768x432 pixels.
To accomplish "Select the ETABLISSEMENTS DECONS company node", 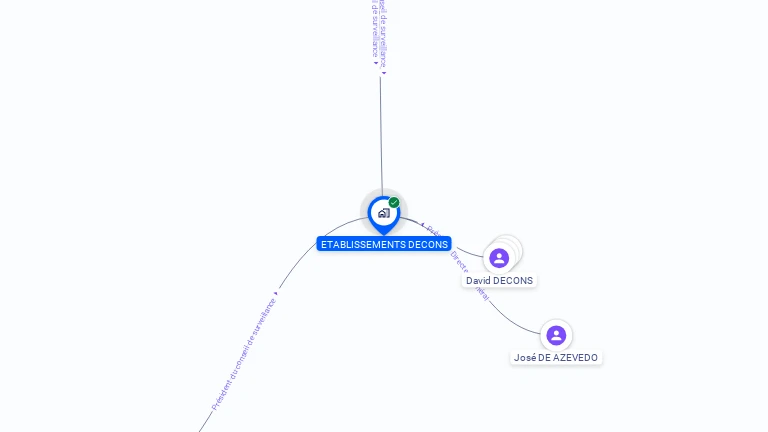I will pos(383,213).
